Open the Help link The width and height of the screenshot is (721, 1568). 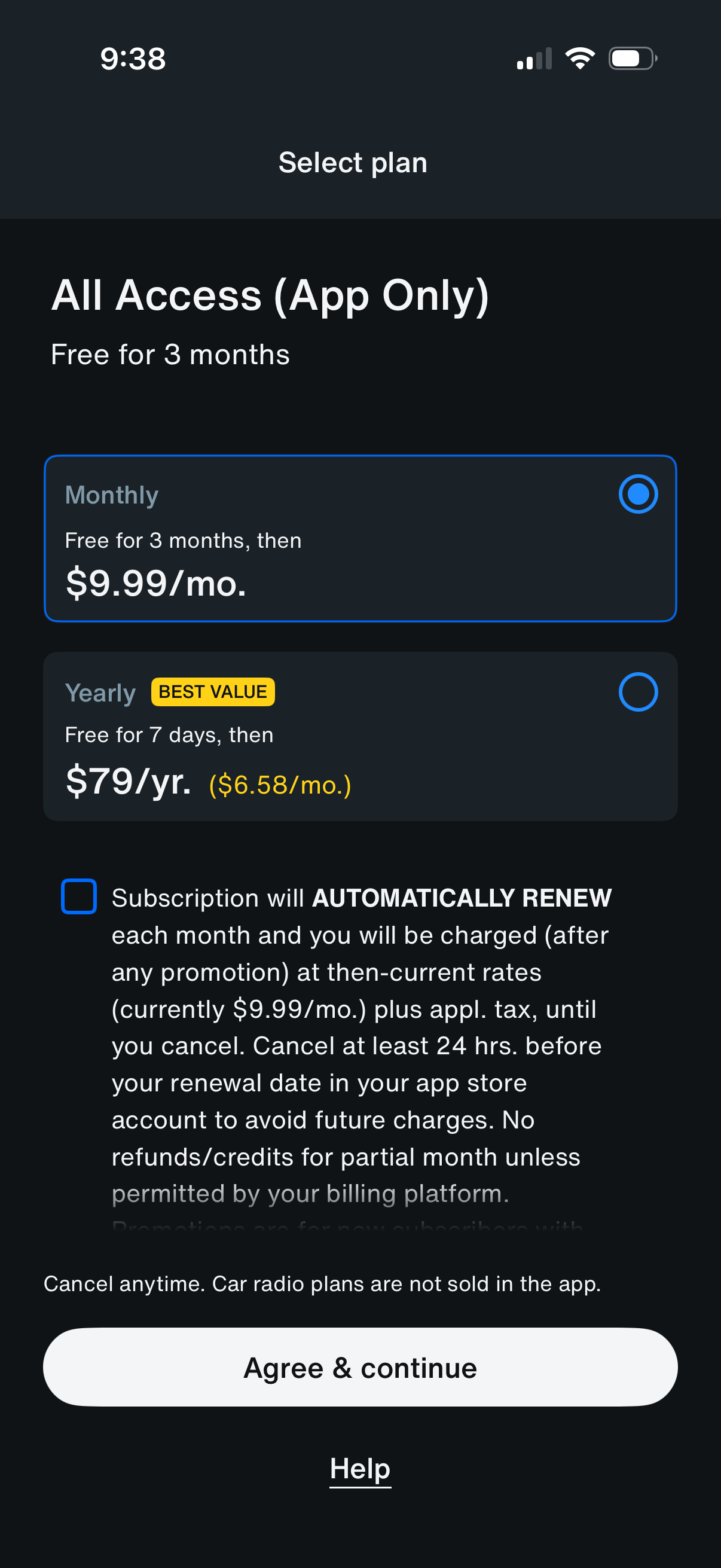tap(360, 1468)
